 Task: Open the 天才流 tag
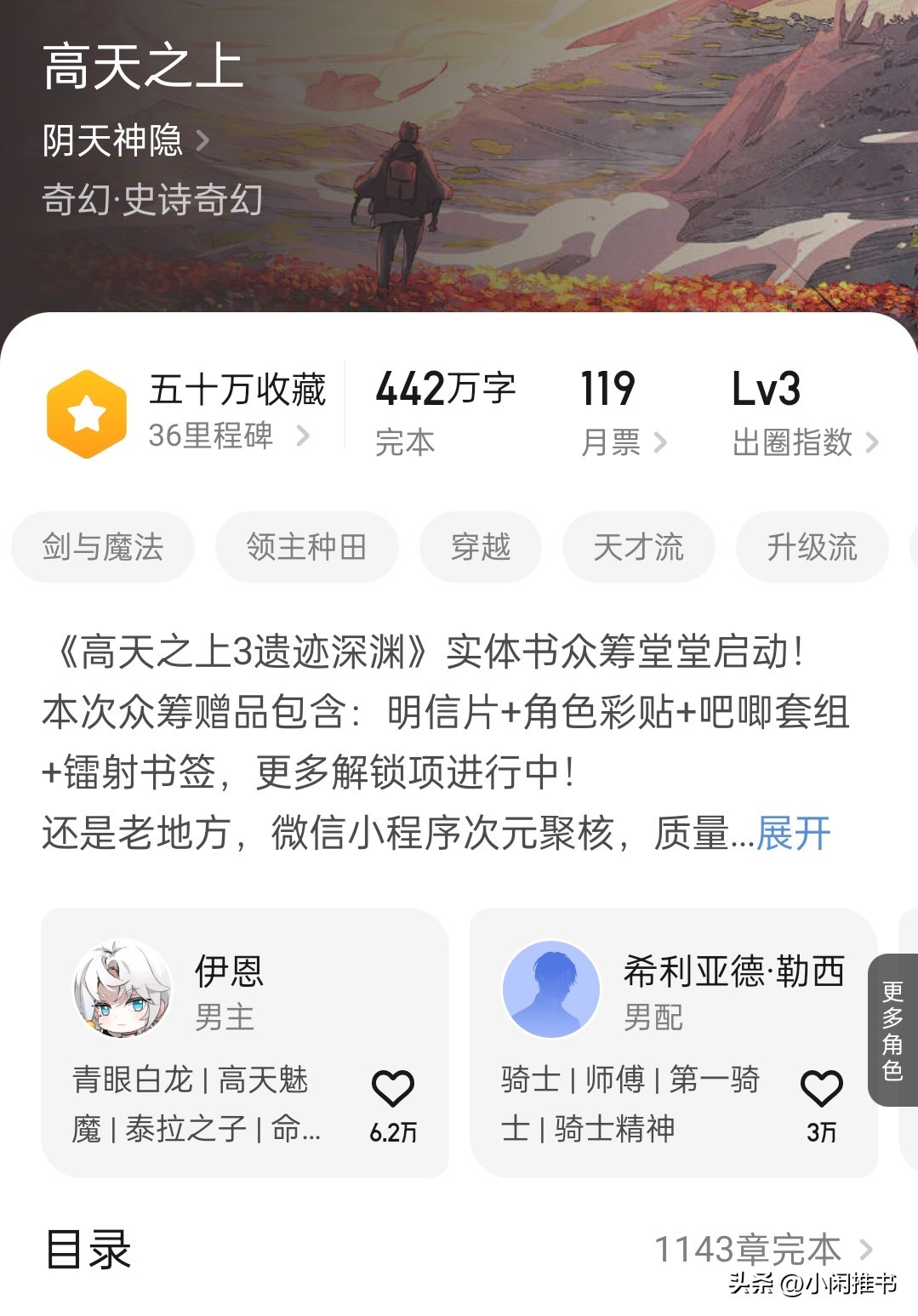(x=638, y=547)
